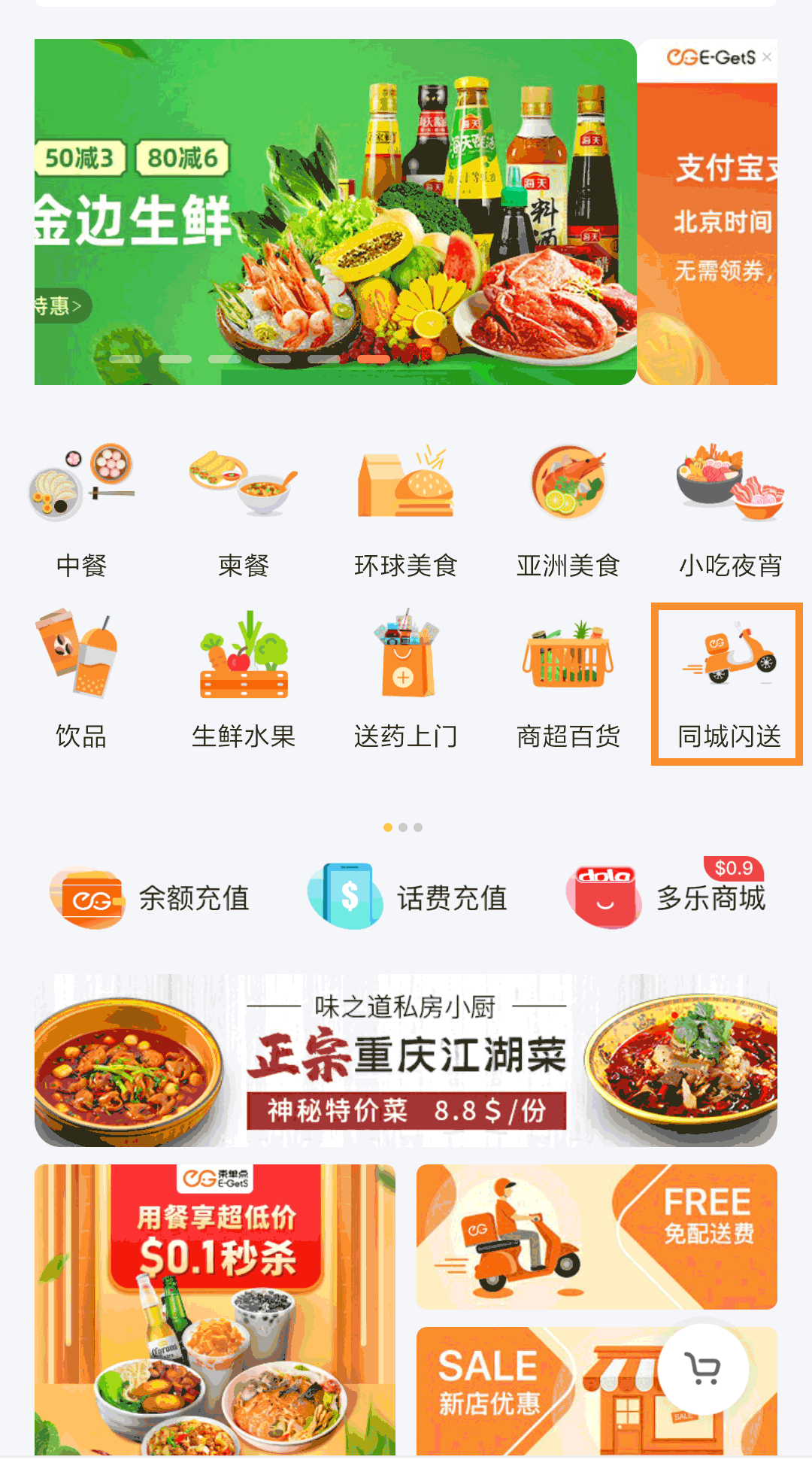
Task: Open the 味之道私房小厨 restaurant banner
Action: coord(406,1061)
